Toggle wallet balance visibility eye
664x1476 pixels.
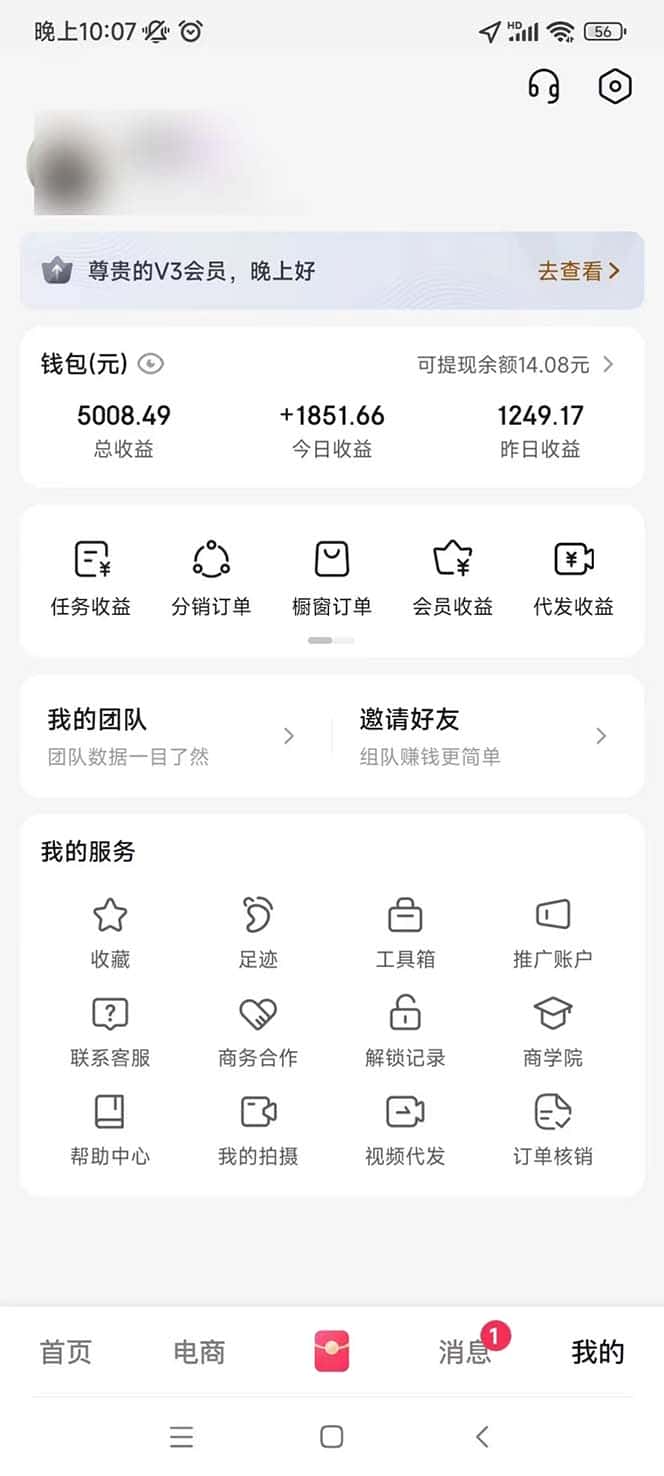pos(151,364)
